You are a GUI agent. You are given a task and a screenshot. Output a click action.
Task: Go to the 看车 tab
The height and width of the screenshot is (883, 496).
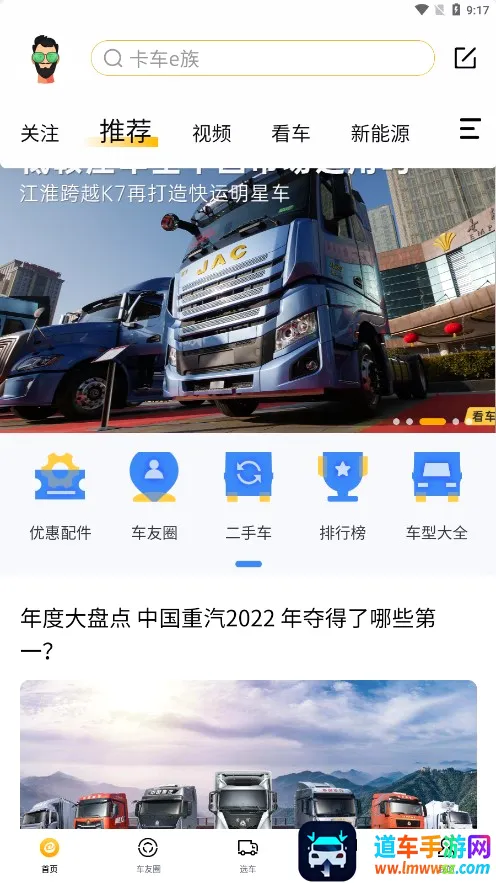(291, 133)
